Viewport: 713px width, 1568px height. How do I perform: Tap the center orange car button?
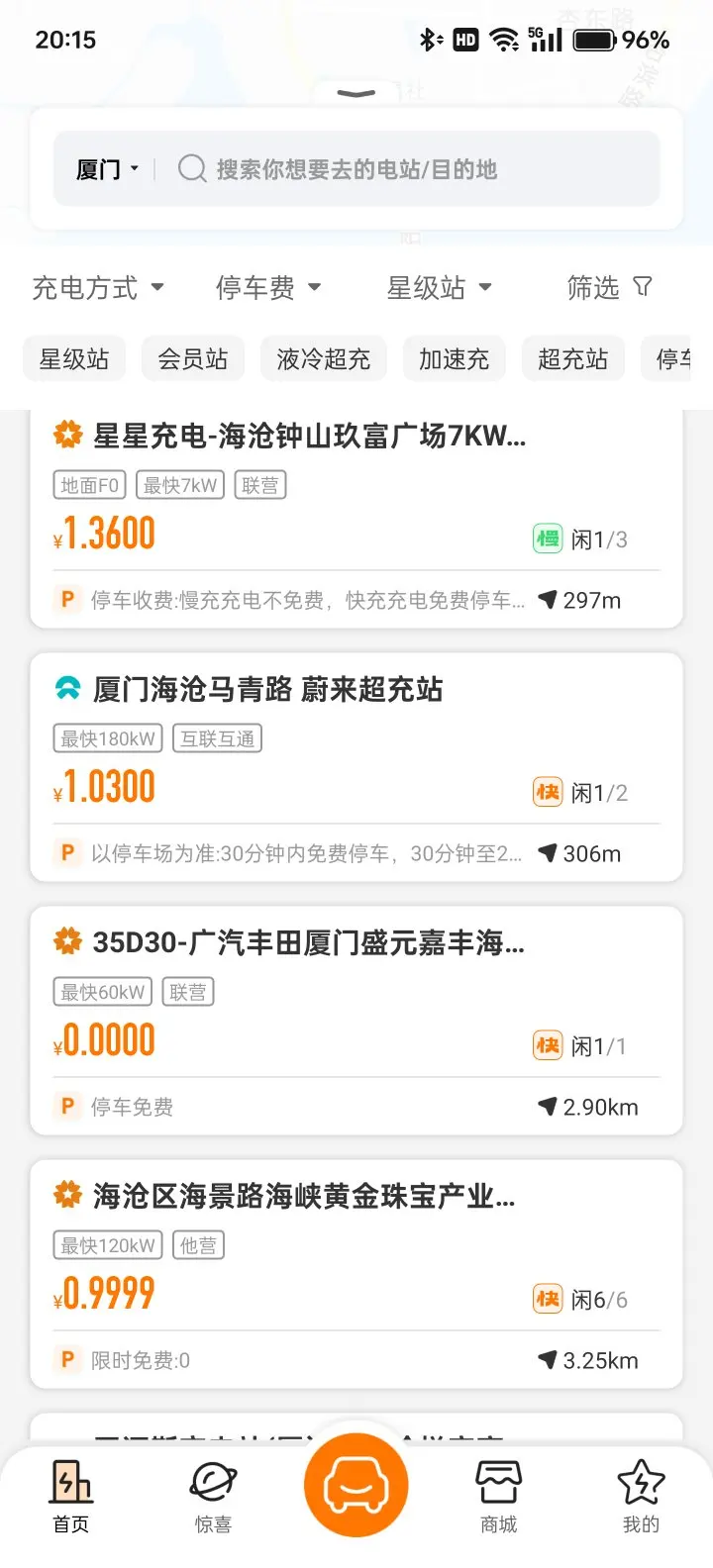[356, 1485]
